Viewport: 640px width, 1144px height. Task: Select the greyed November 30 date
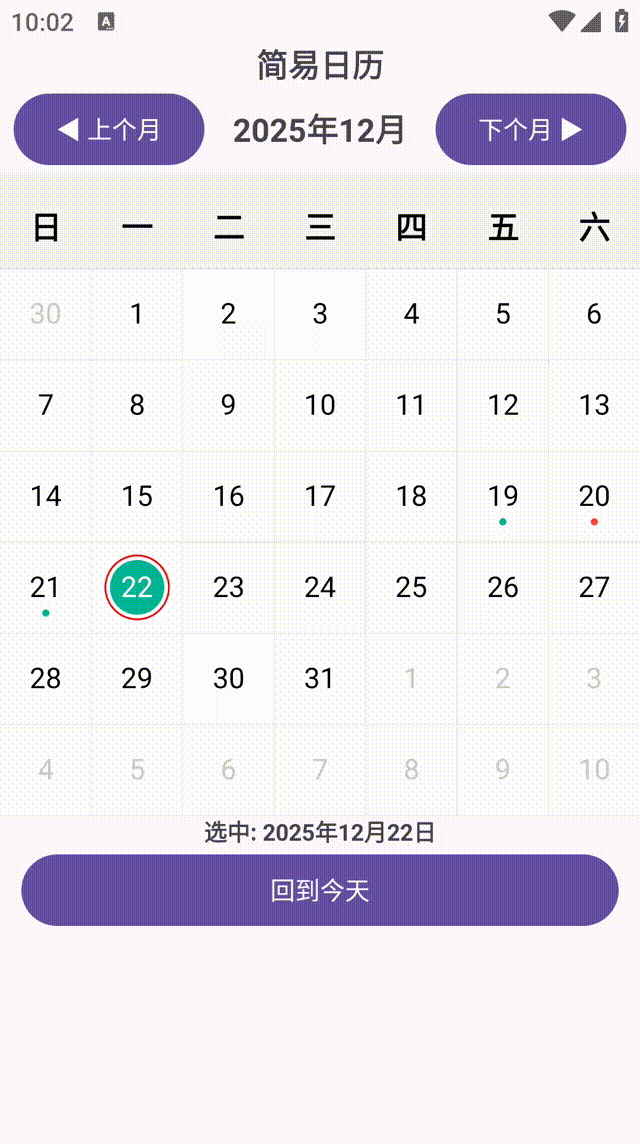point(46,314)
